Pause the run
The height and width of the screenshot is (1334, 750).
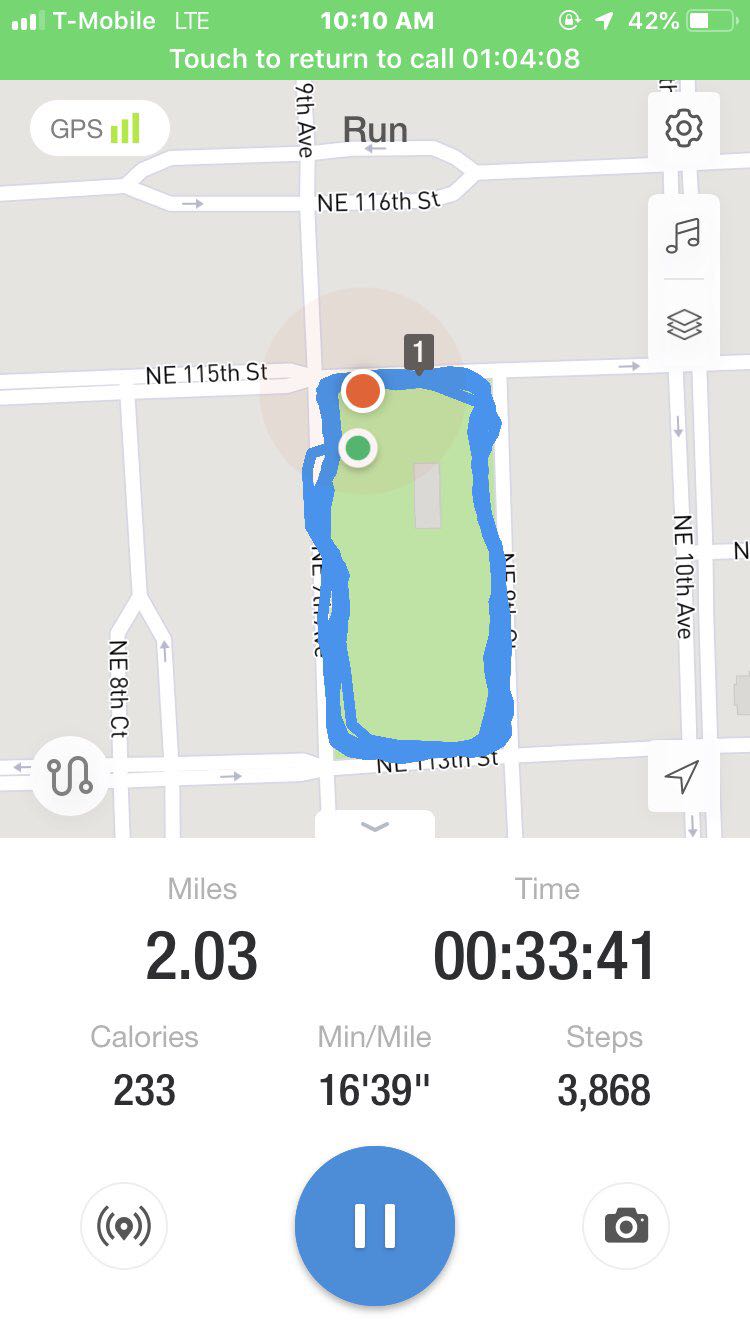375,1225
